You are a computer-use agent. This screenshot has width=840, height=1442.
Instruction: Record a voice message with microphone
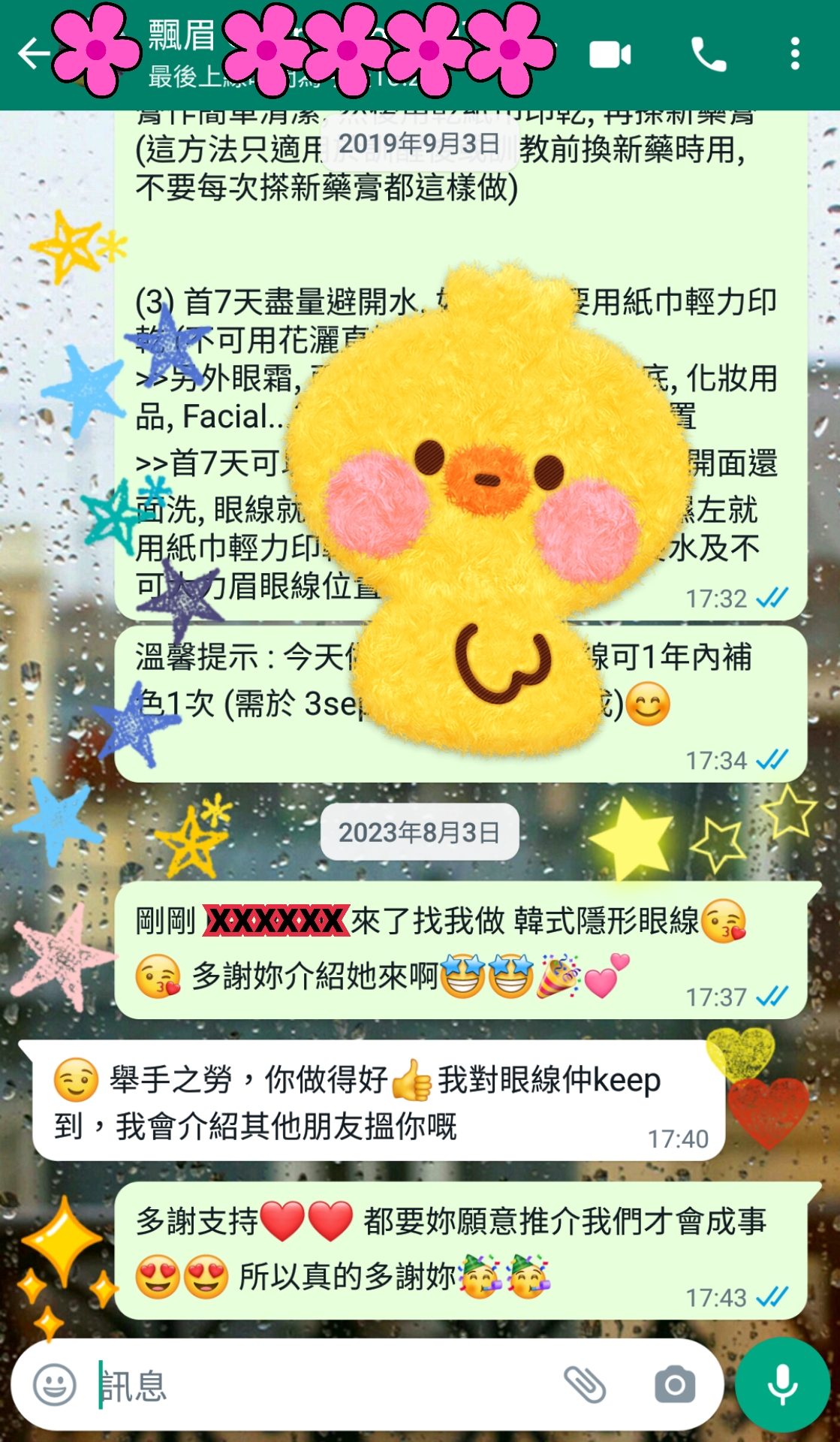click(782, 1385)
